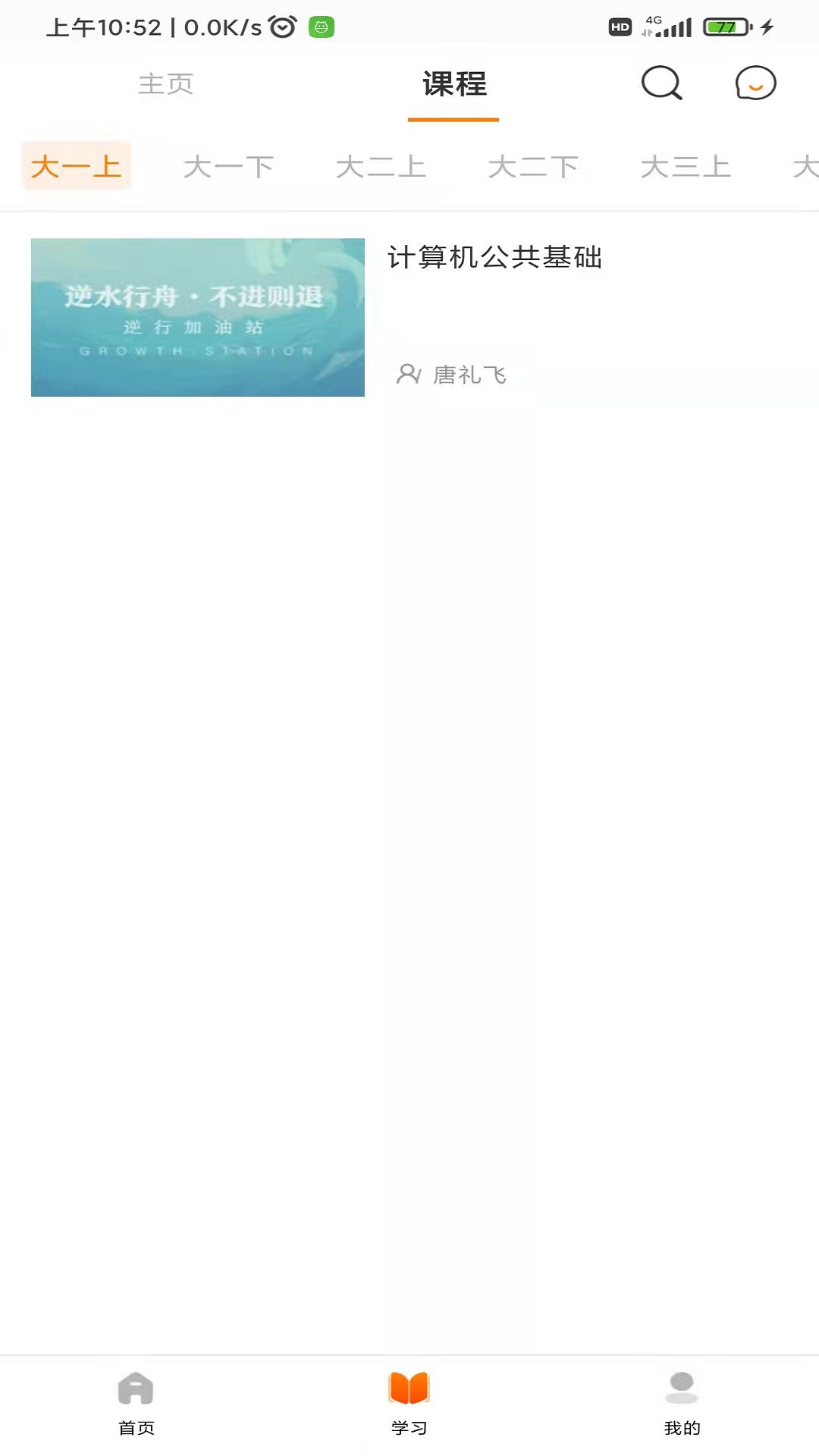The height and width of the screenshot is (1456, 819).
Task: Open the course cover thumbnail image
Action: [197, 317]
